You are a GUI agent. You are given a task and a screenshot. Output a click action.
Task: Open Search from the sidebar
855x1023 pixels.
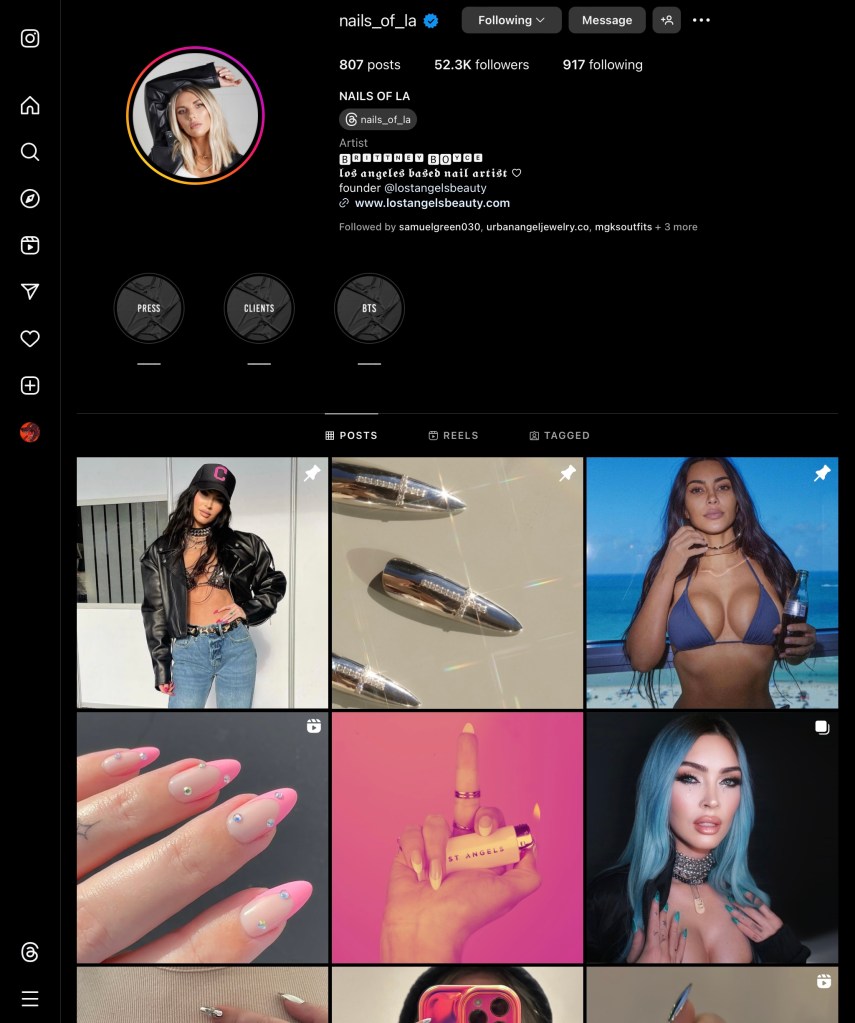pyautogui.click(x=30, y=152)
